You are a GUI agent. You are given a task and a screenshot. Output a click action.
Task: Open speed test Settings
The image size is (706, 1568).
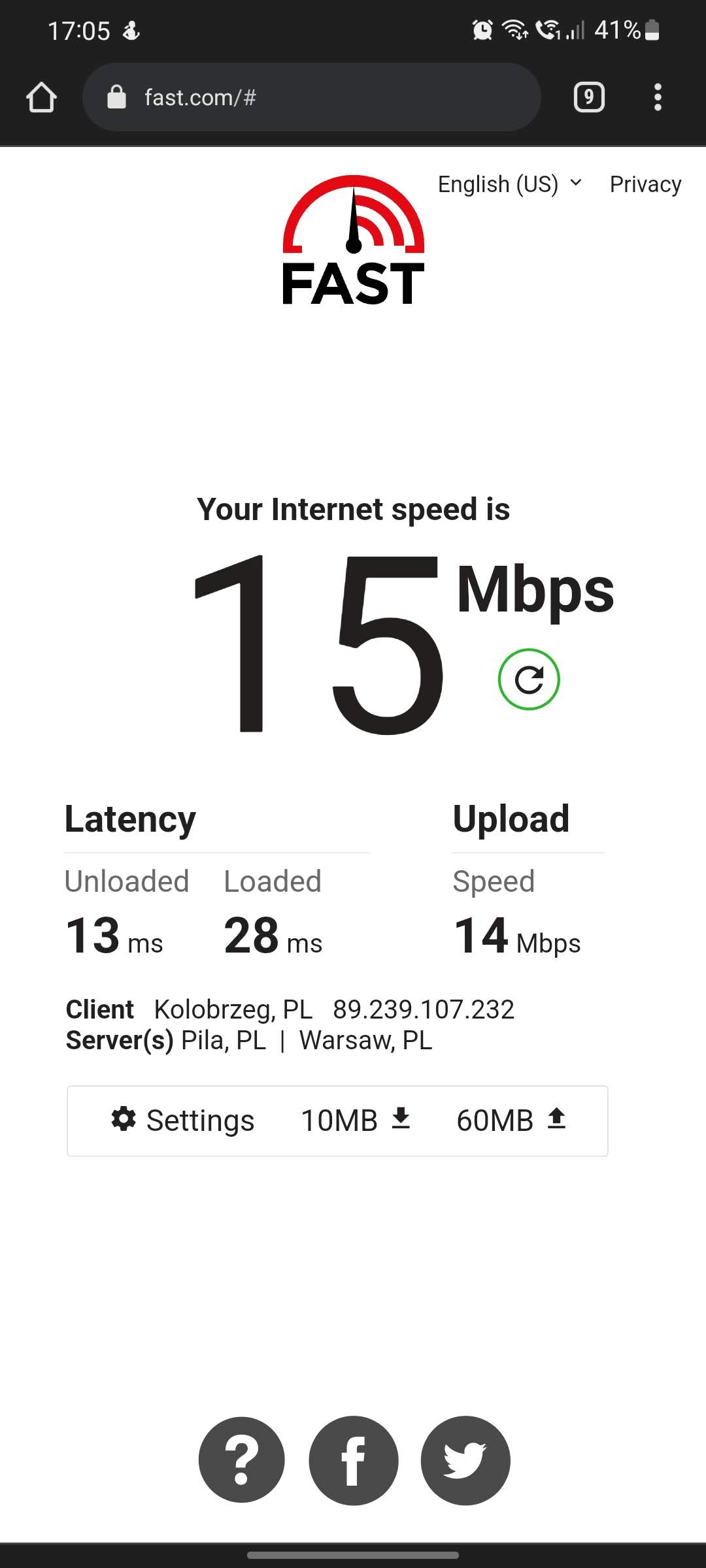click(x=183, y=1120)
